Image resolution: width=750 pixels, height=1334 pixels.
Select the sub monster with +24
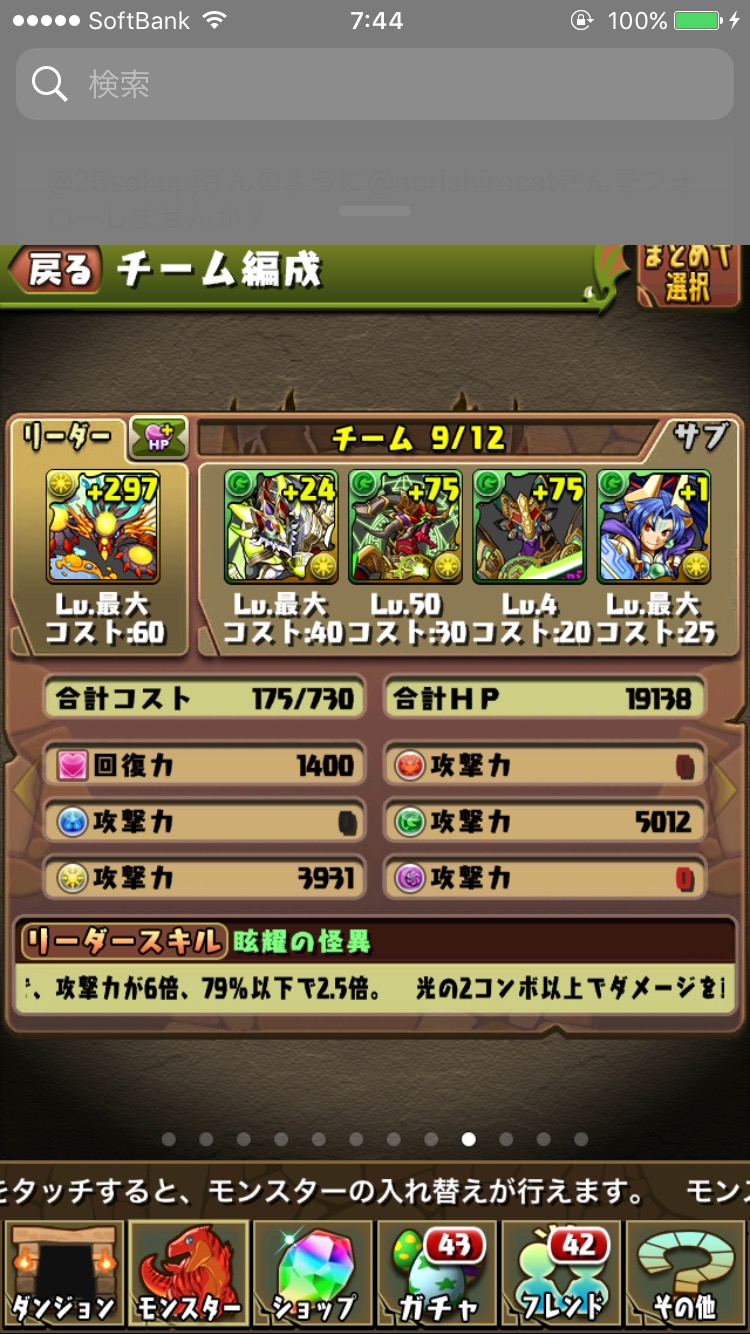click(x=281, y=526)
